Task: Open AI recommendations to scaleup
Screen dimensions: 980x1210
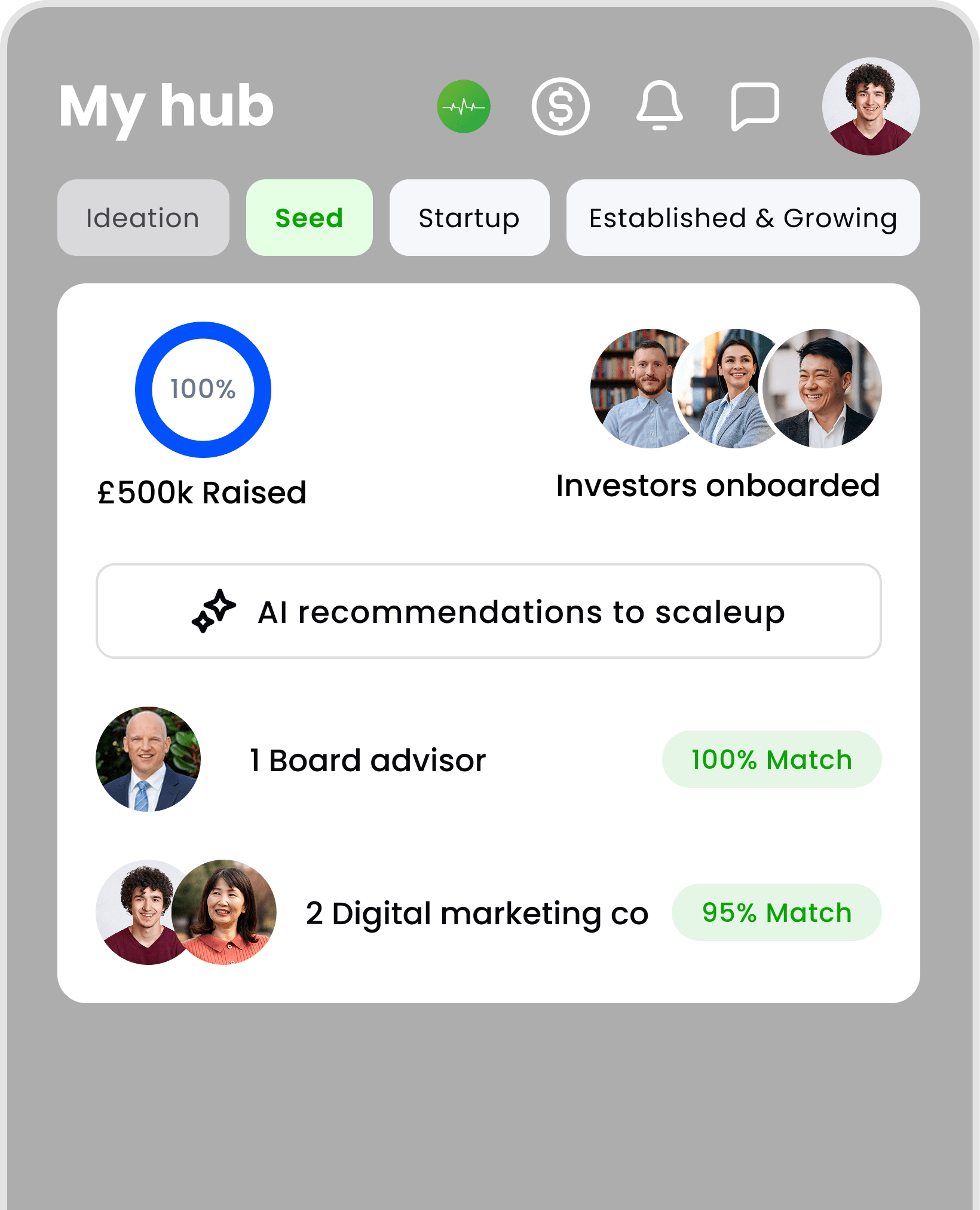Action: click(x=488, y=611)
